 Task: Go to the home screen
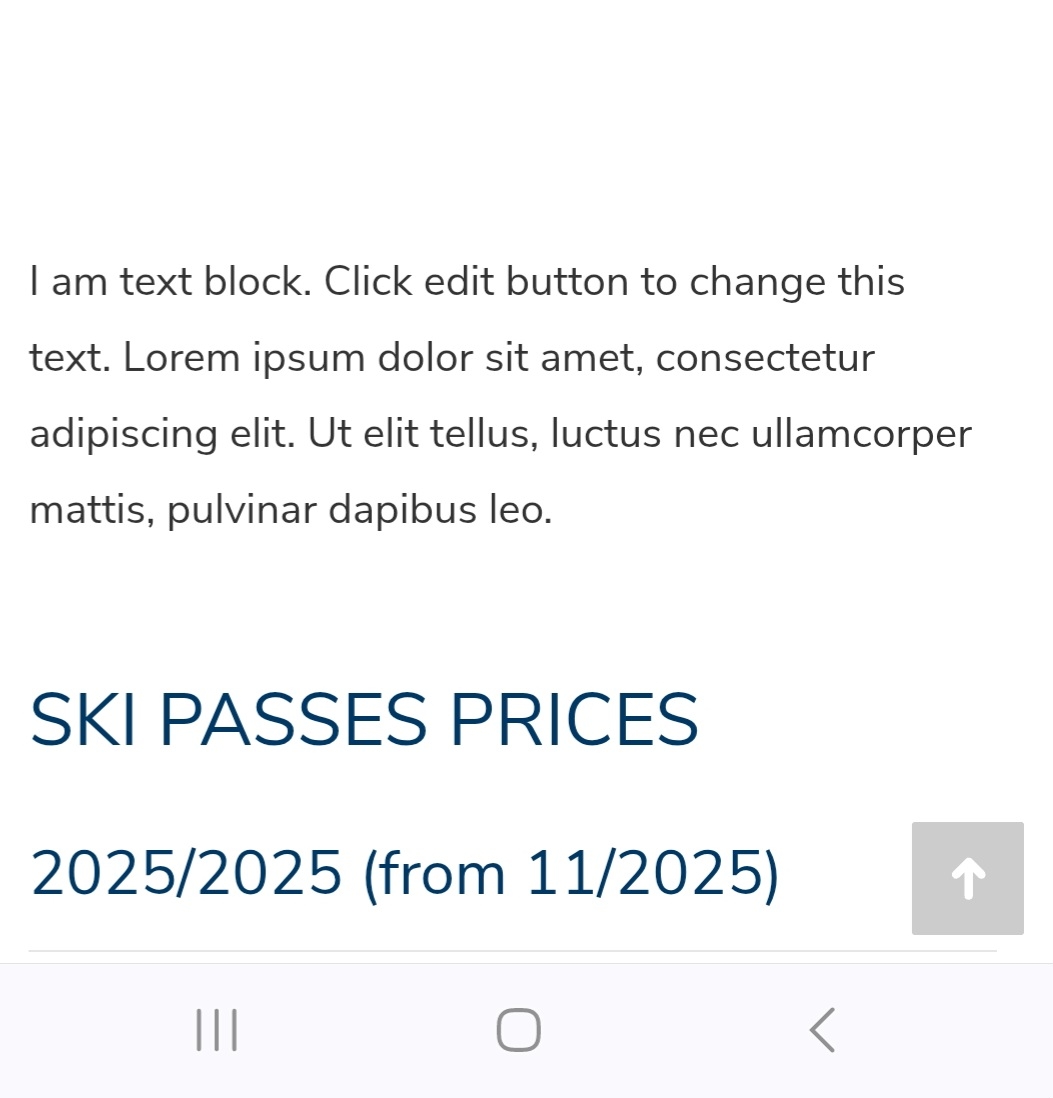519,1030
